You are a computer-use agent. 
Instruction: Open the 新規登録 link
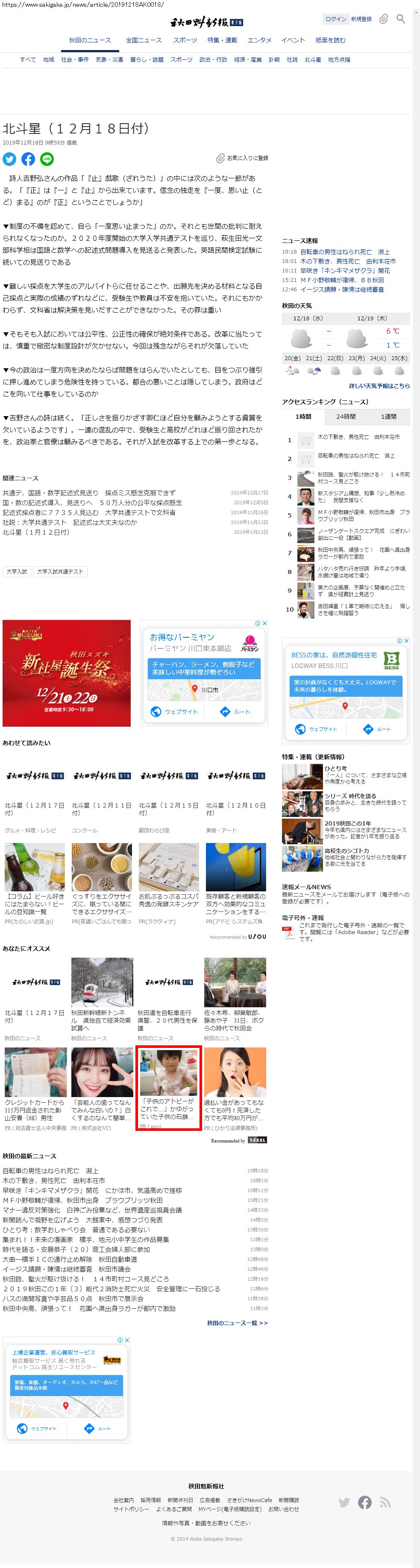[361, 19]
